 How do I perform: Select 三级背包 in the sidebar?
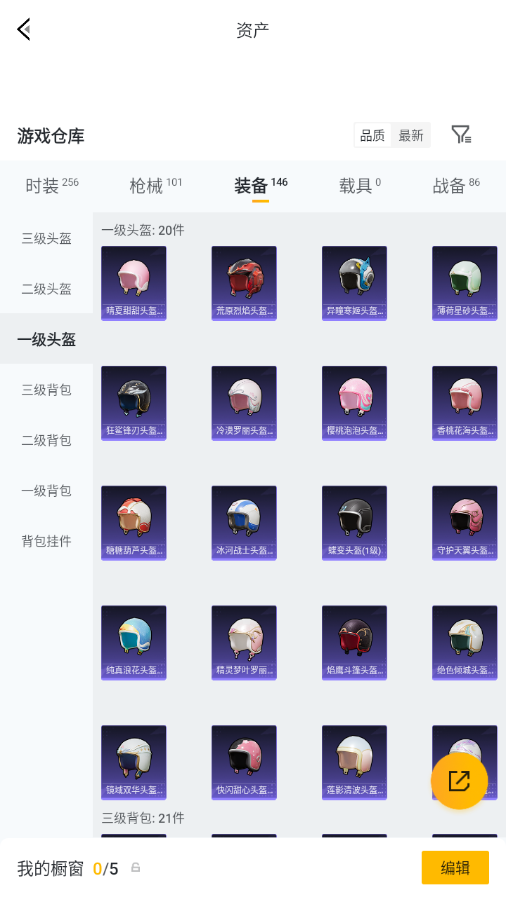pyautogui.click(x=46, y=390)
